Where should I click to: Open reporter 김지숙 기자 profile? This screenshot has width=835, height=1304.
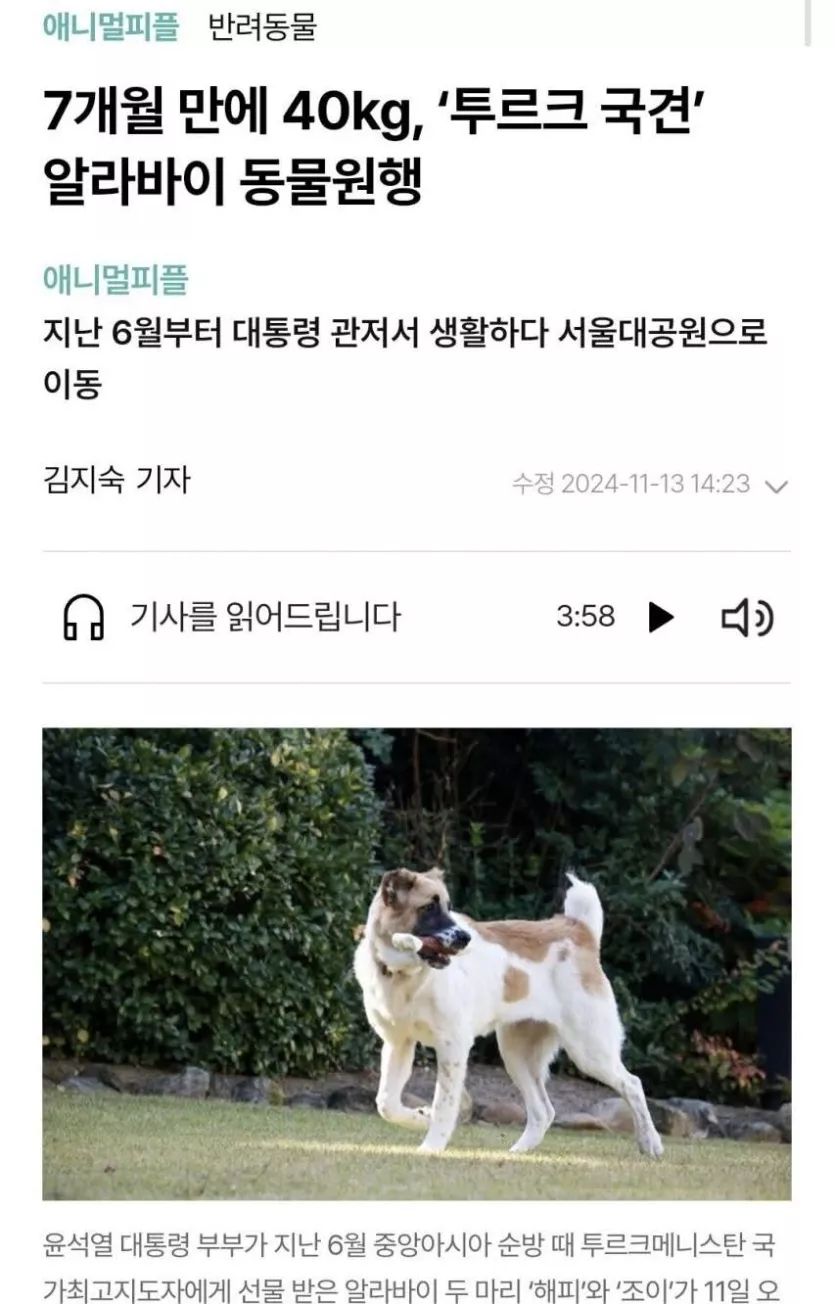click(116, 481)
